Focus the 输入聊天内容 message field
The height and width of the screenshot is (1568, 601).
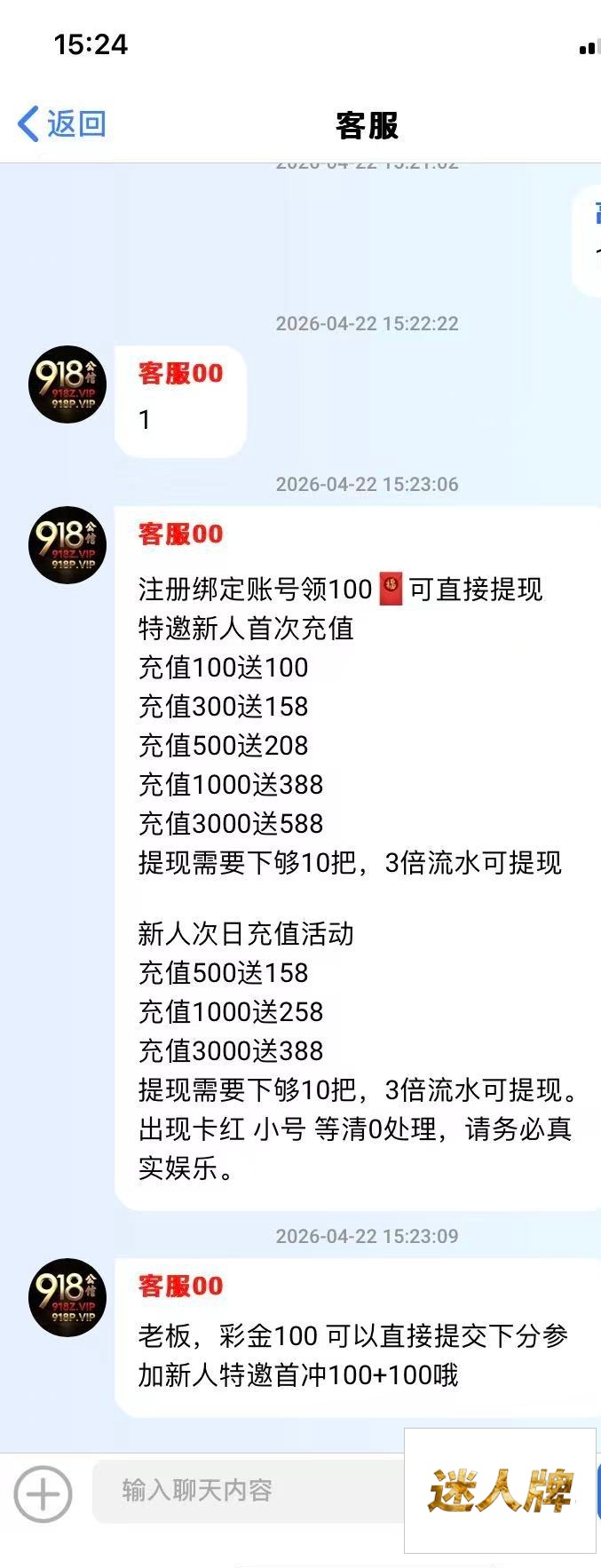pos(249,1491)
